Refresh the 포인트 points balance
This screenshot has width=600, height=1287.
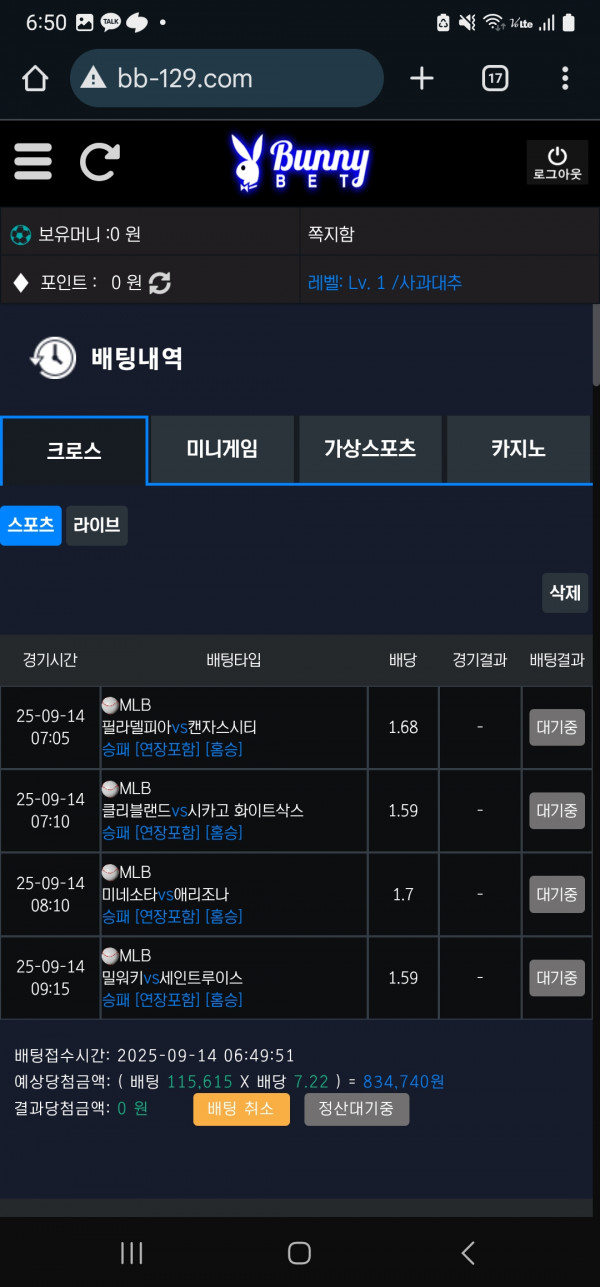[x=159, y=283]
